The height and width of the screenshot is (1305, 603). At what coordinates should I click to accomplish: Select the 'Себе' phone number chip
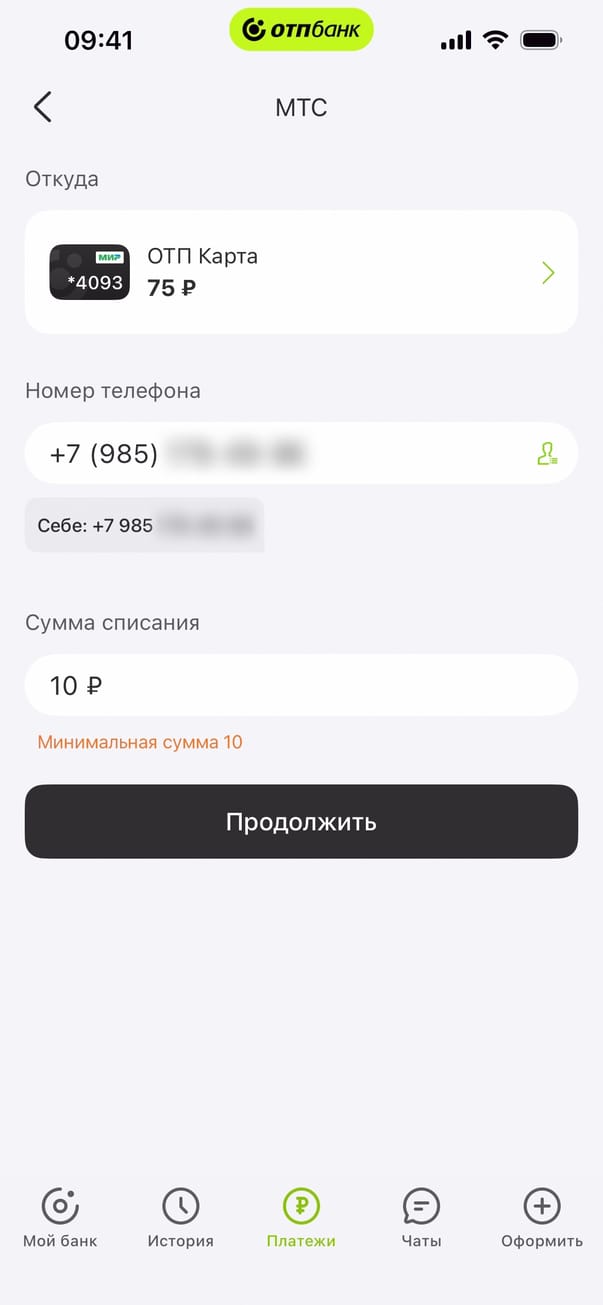(144, 525)
